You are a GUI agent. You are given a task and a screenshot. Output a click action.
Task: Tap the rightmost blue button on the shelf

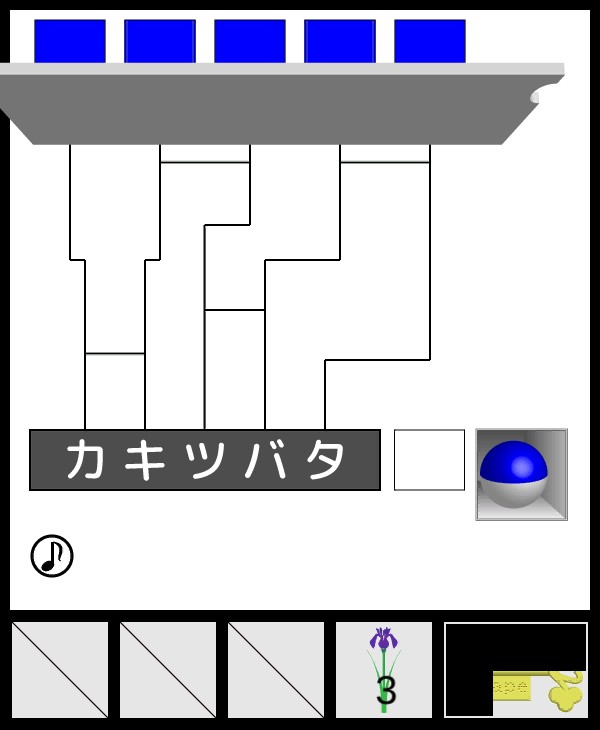coord(430,41)
